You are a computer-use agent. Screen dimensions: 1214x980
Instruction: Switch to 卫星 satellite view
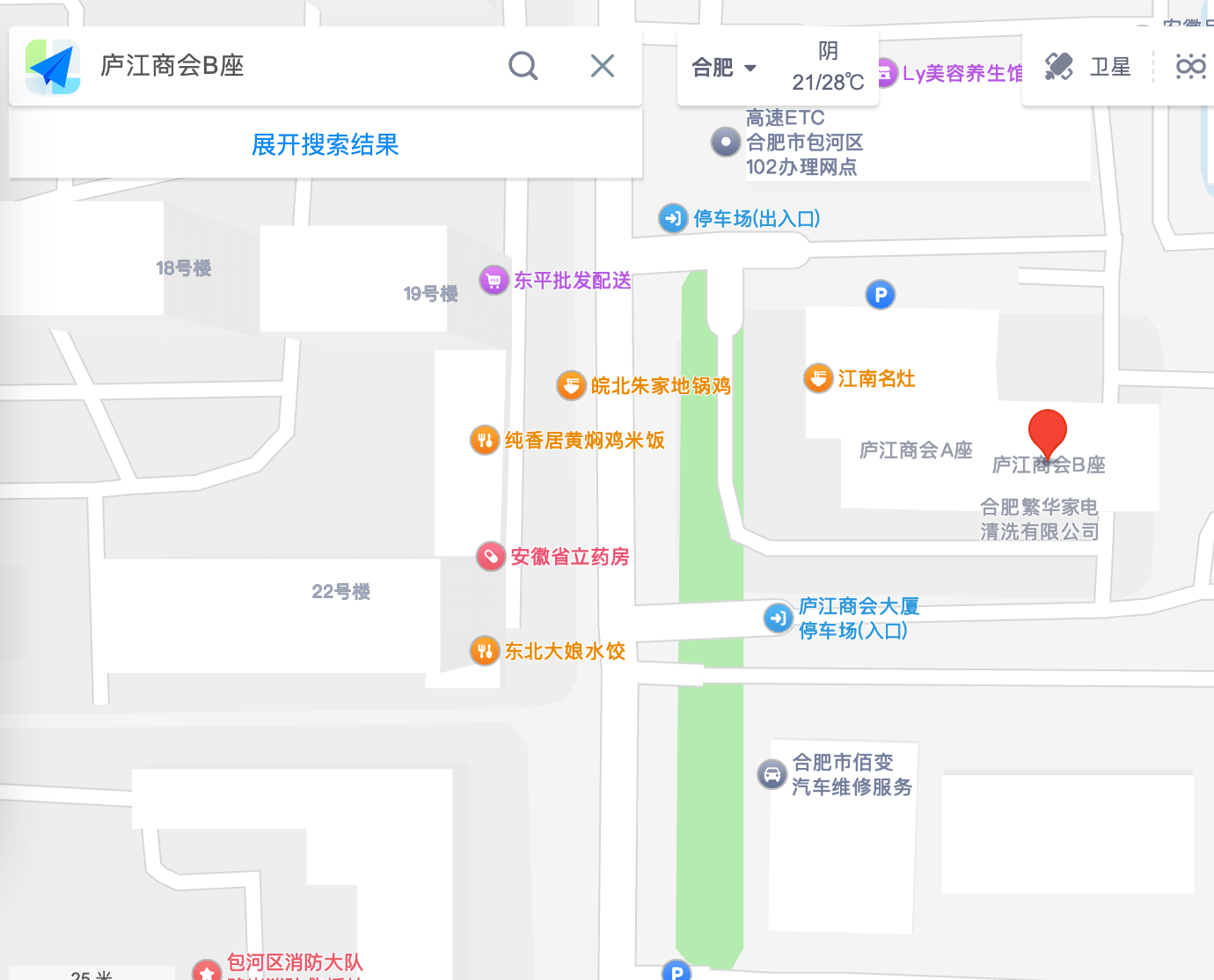point(1088,67)
